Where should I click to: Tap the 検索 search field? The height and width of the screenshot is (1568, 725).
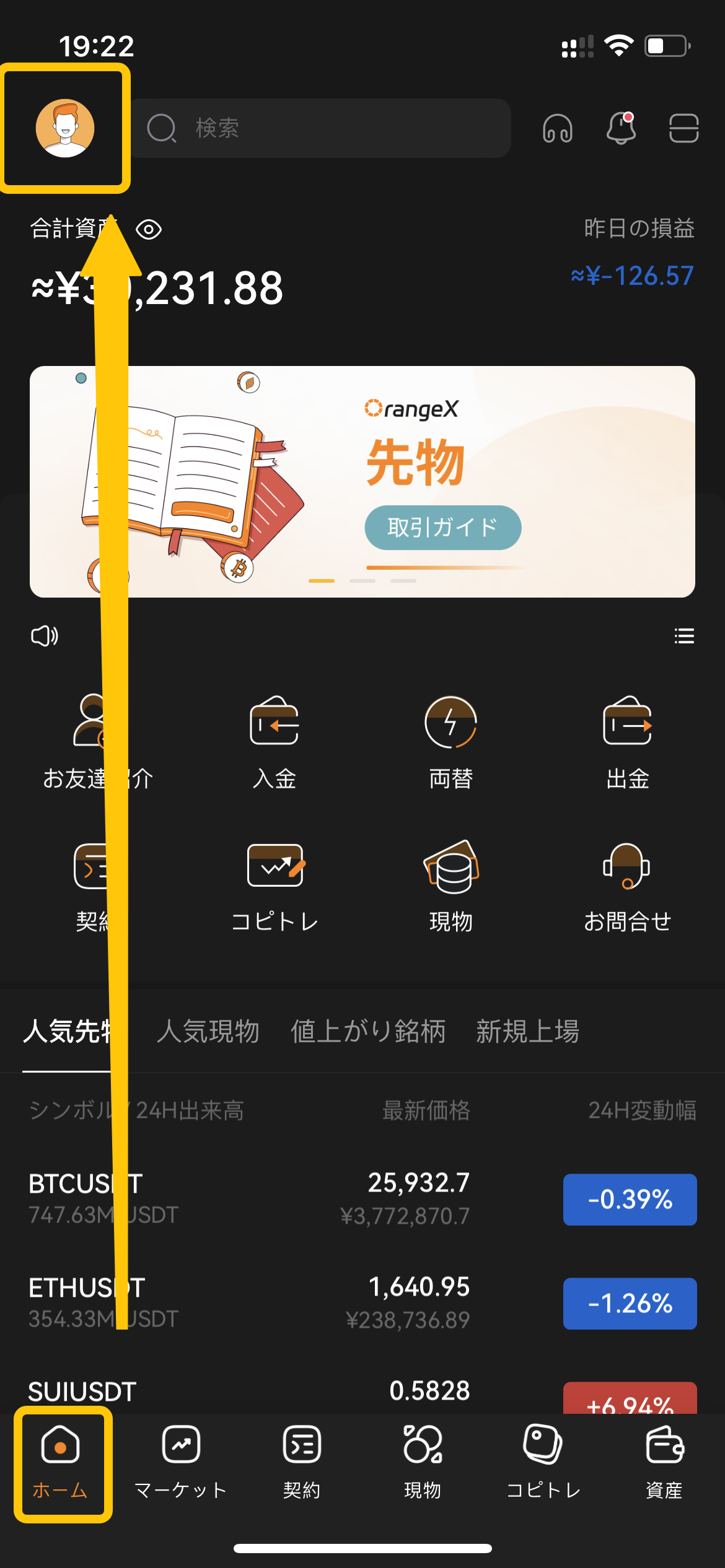tap(320, 128)
